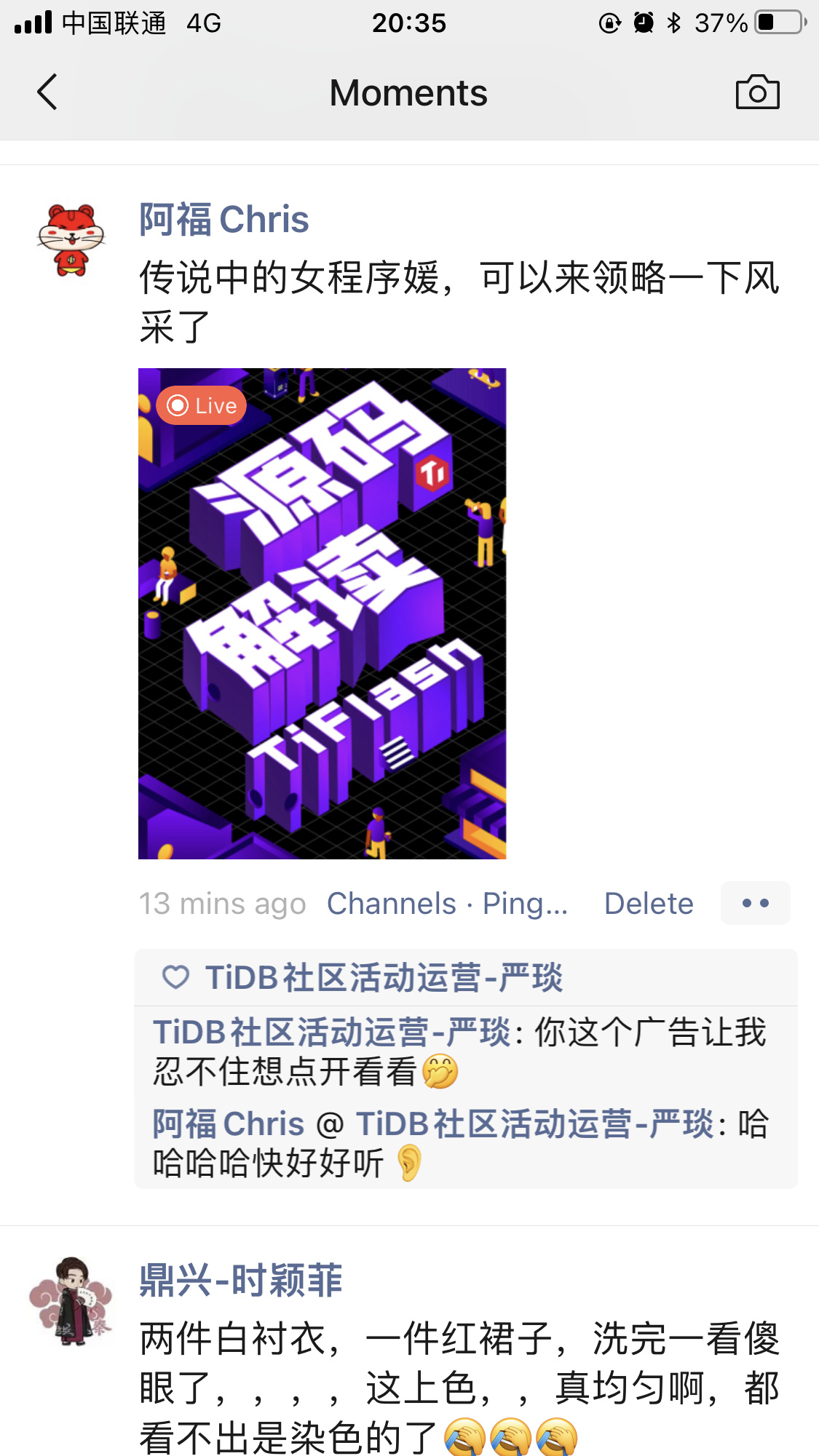Open liker TiDB社区活动运营-严琰's profile

[384, 977]
